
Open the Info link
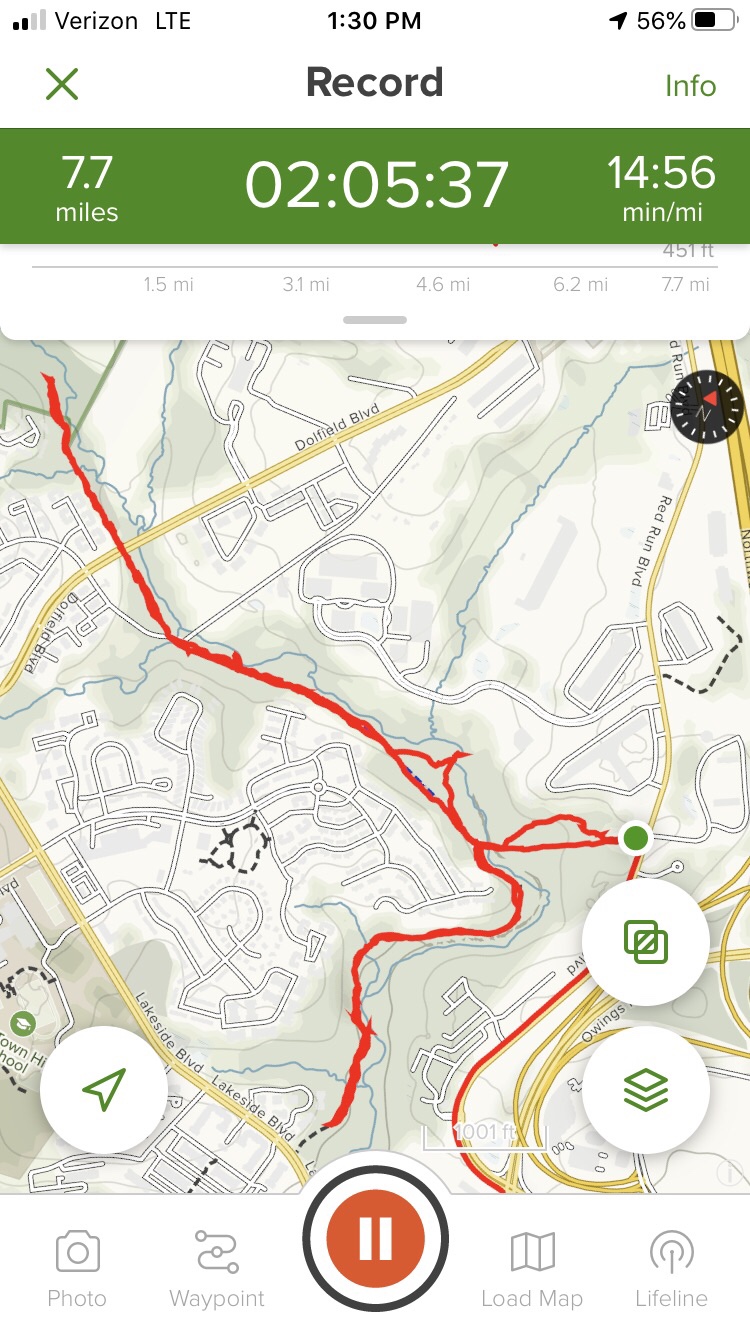[x=690, y=85]
